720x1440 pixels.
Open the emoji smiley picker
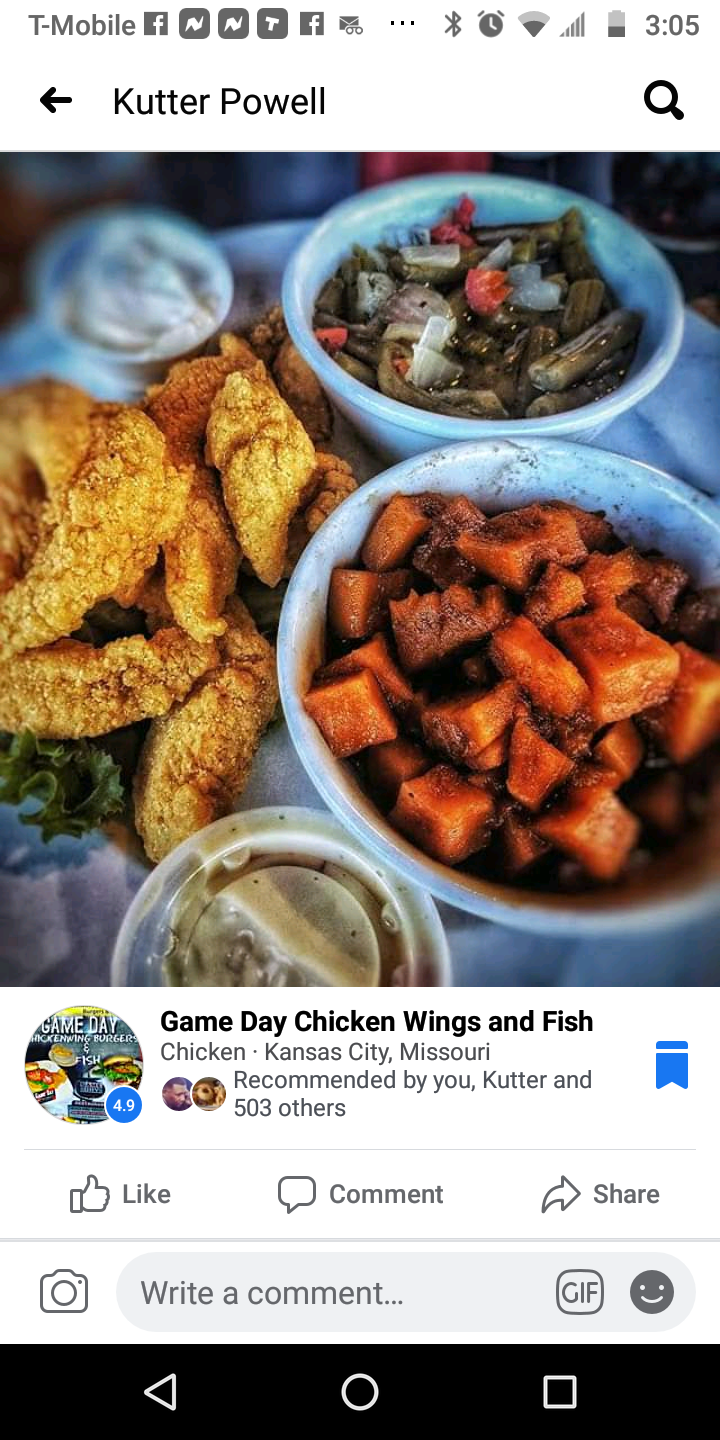(652, 1293)
